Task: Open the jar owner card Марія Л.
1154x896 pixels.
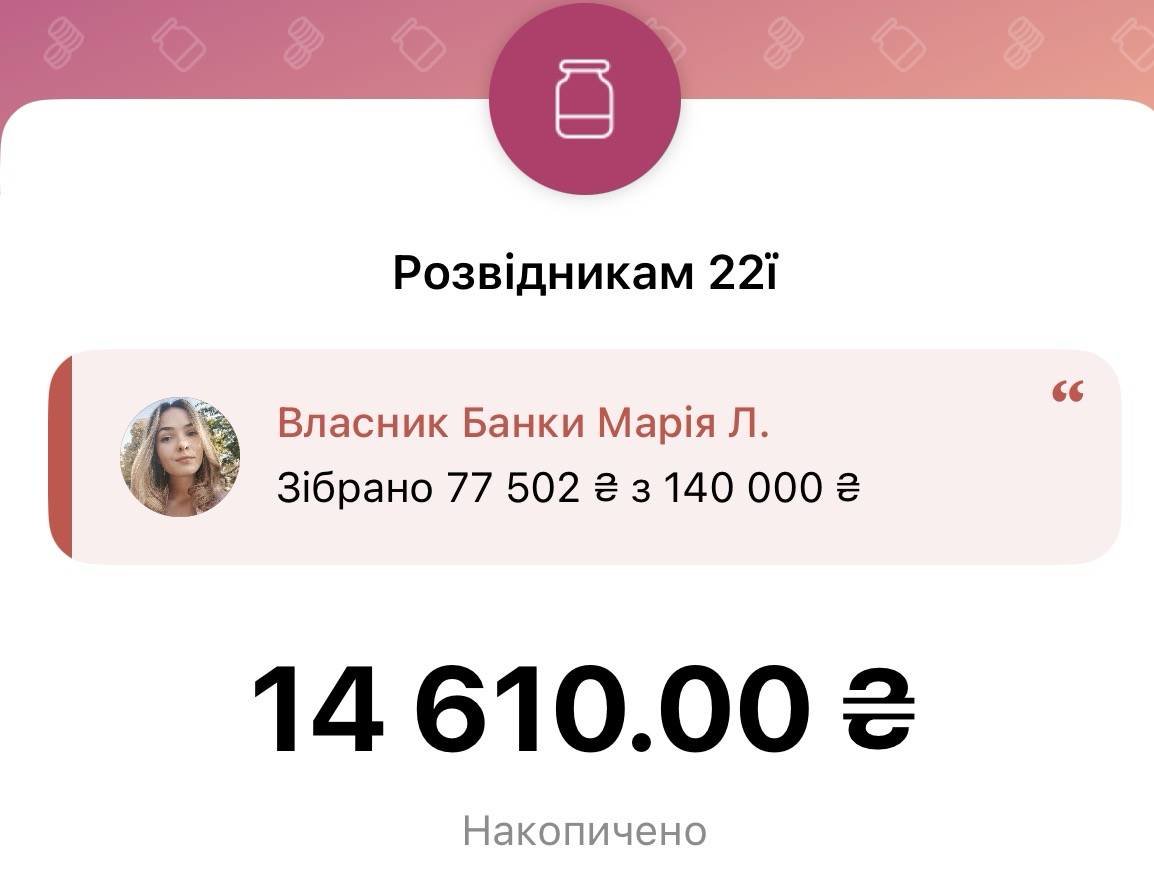Action: click(585, 457)
